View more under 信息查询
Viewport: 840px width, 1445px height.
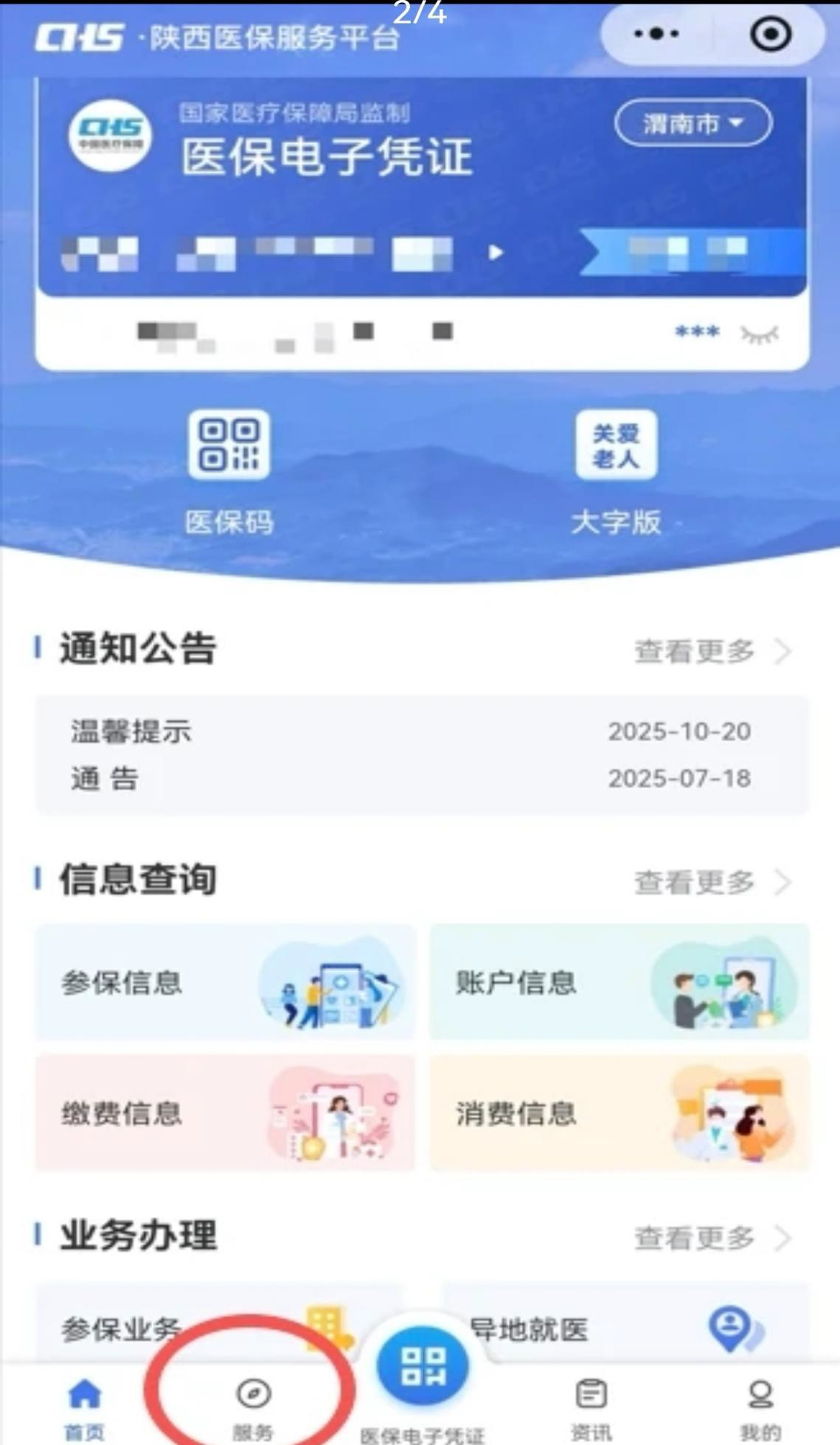point(712,881)
